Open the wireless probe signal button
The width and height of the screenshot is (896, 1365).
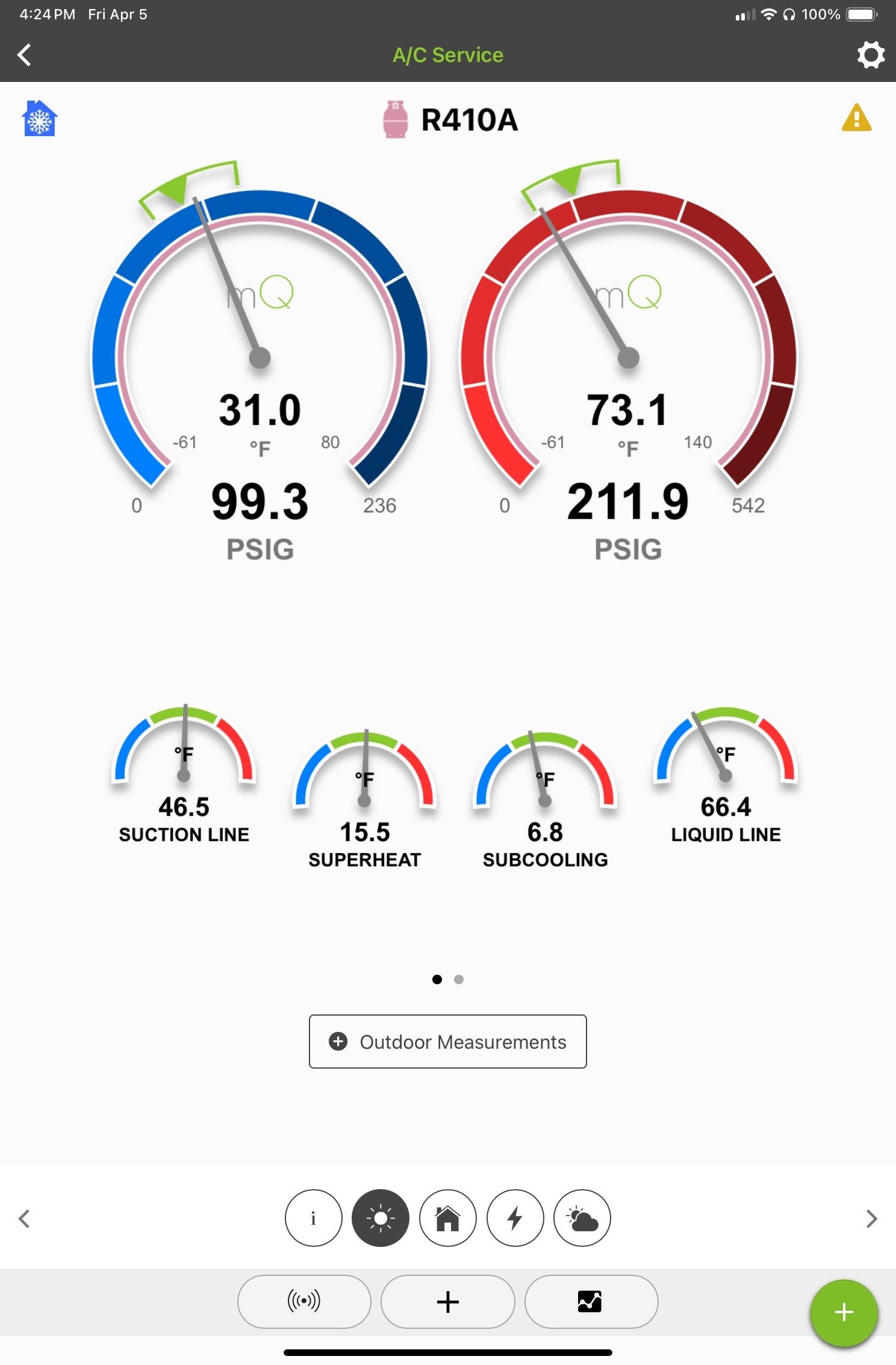tap(304, 1301)
